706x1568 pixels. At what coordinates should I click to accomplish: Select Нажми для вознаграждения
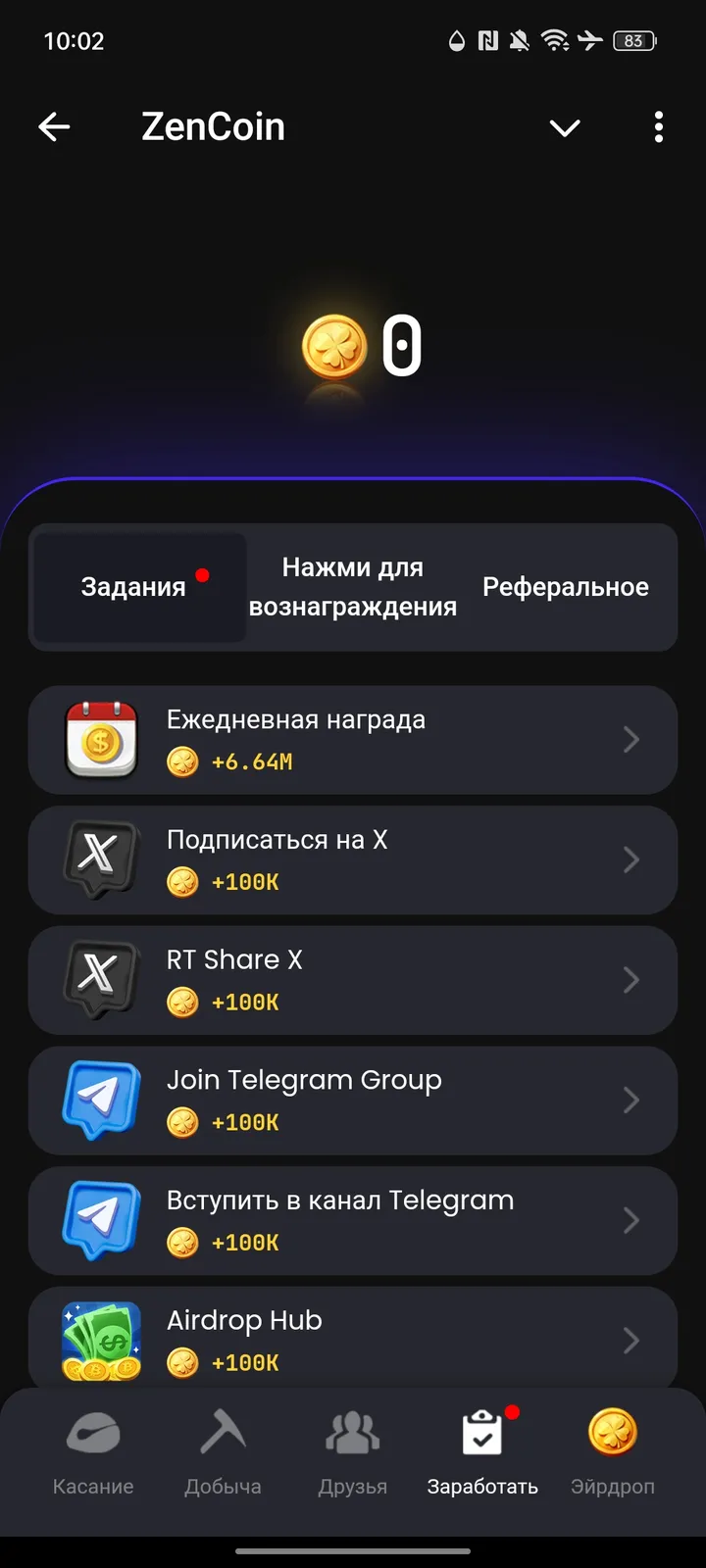(x=353, y=587)
